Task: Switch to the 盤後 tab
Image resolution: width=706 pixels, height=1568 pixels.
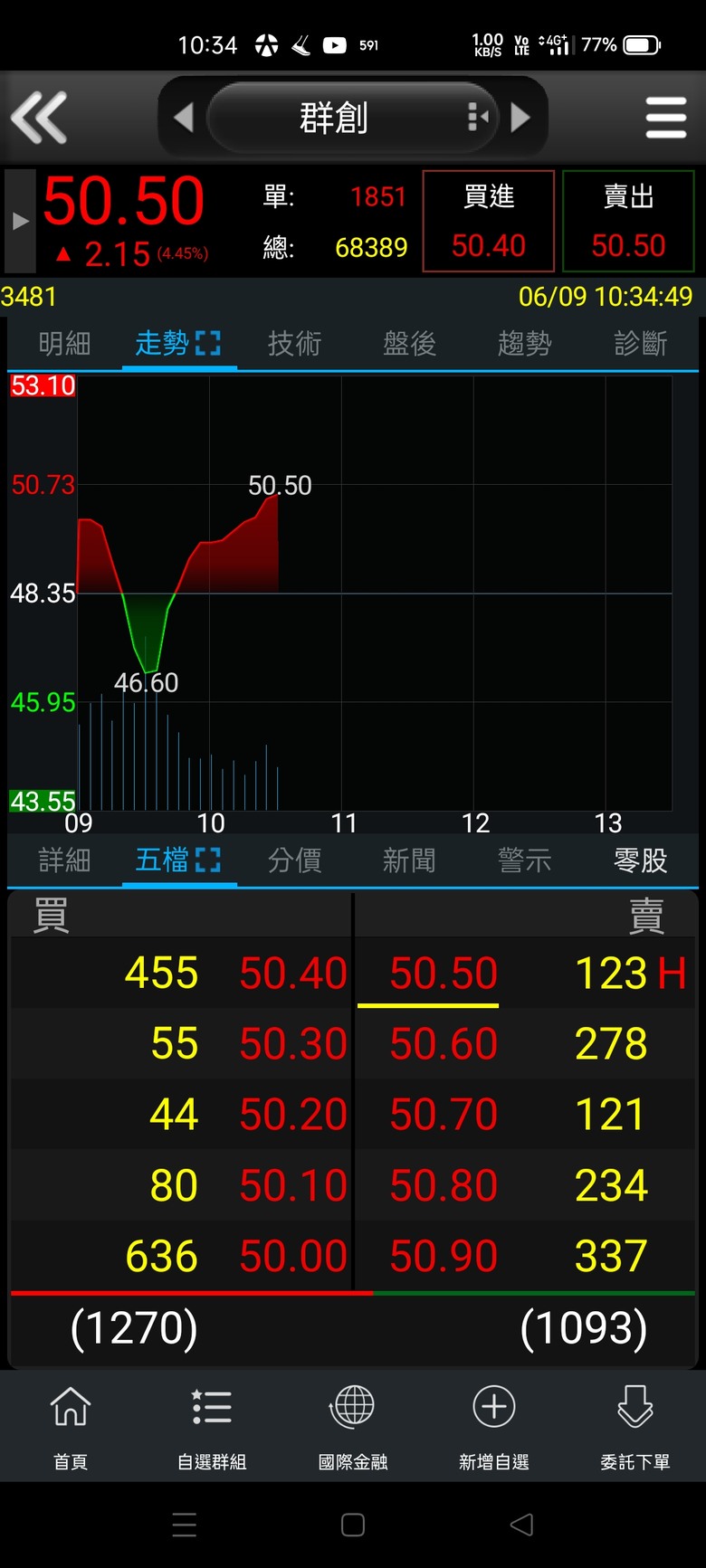Action: pos(409,344)
